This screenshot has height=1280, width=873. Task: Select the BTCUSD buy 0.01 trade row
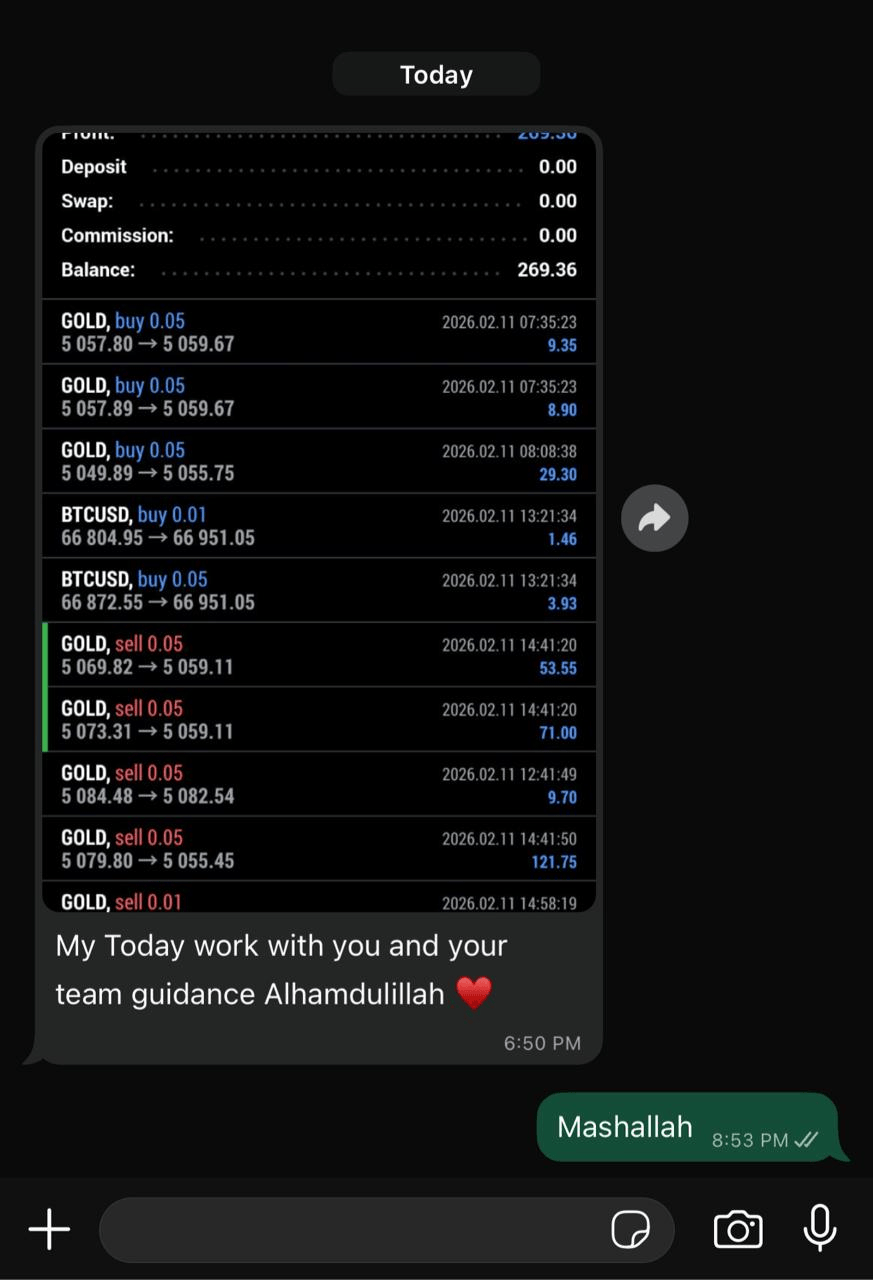(x=318, y=525)
